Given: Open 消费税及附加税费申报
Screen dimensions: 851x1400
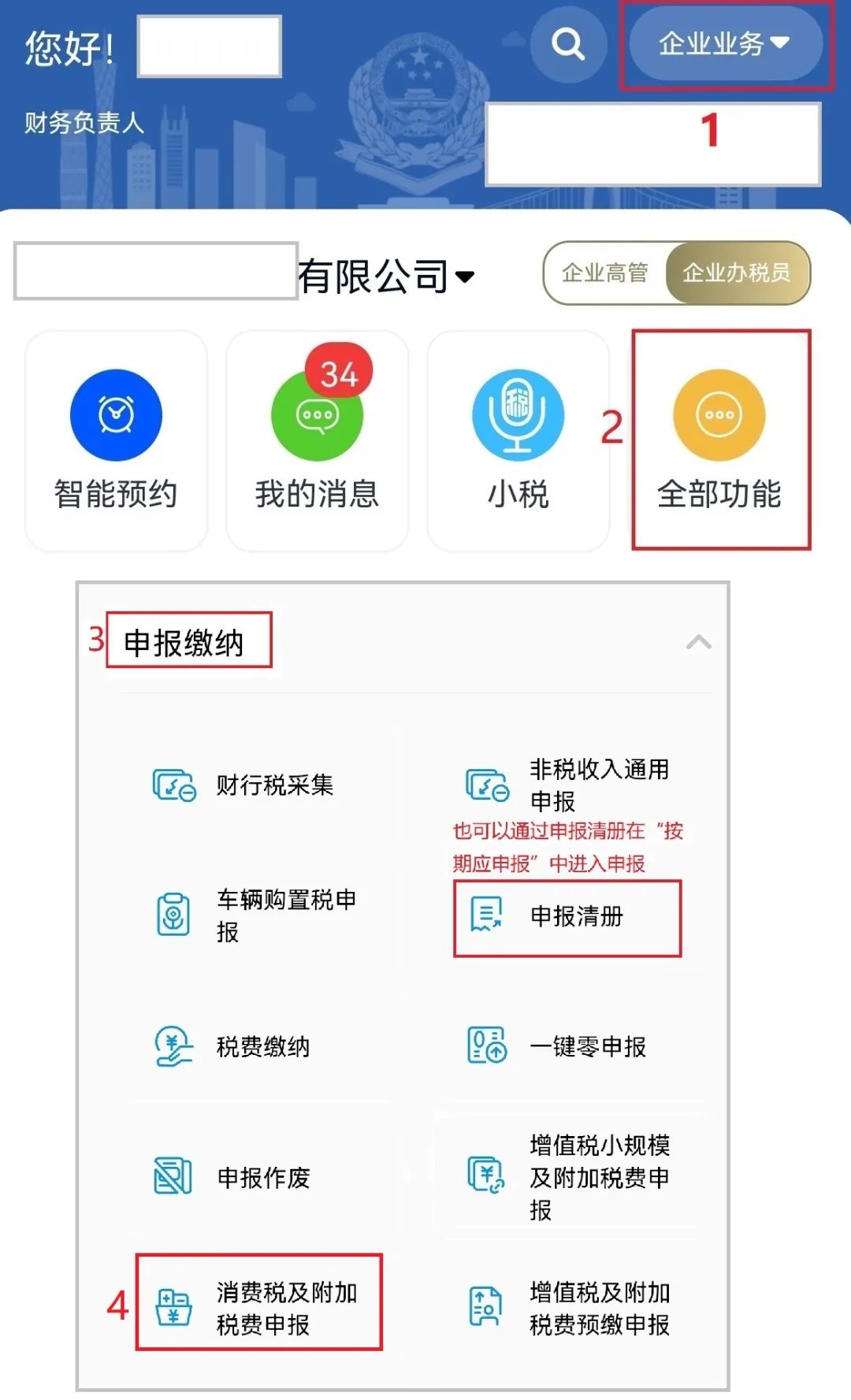Looking at the screenshot, I should tap(258, 1308).
